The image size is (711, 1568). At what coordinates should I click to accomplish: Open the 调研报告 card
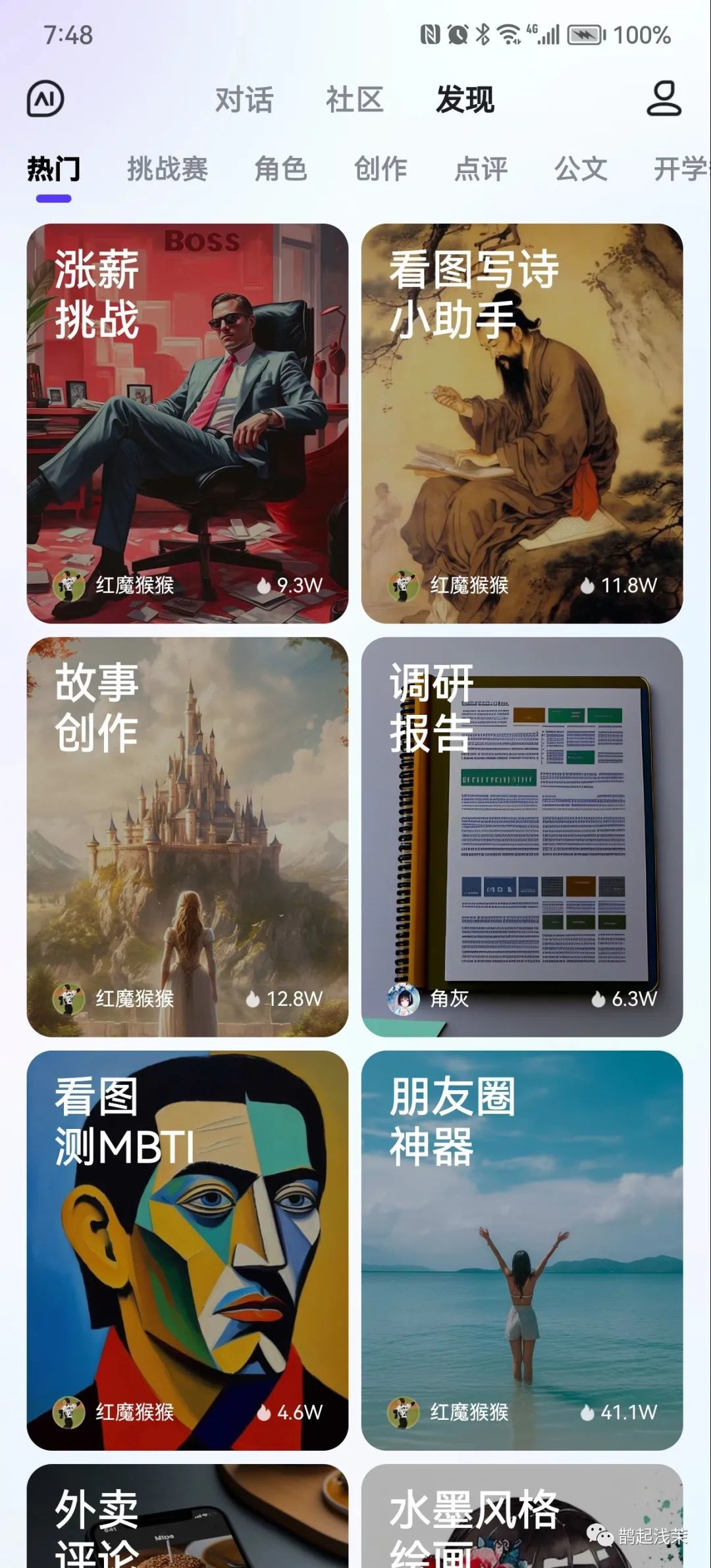[x=522, y=837]
